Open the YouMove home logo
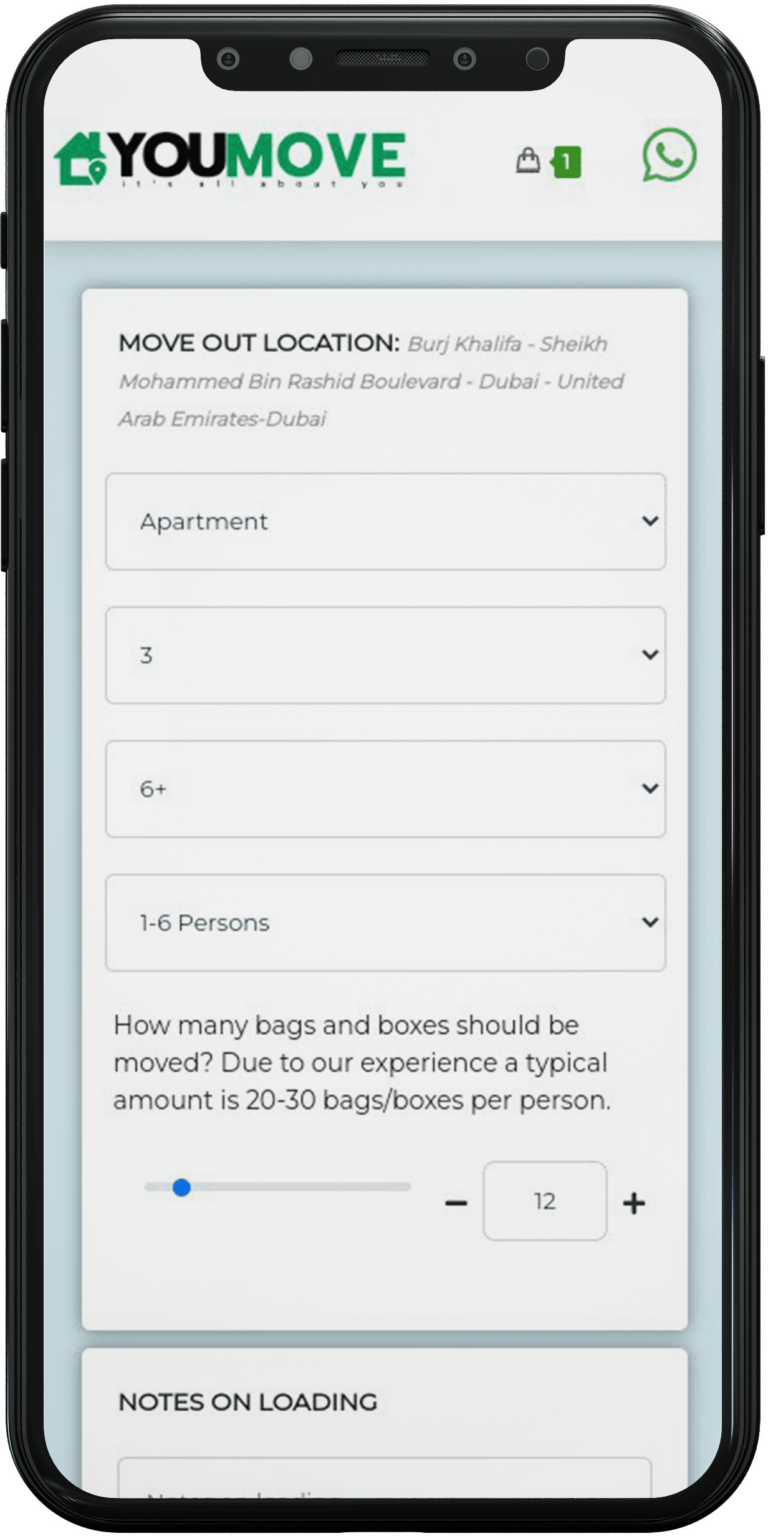Image resolution: width=768 pixels, height=1536 pixels. click(x=230, y=159)
